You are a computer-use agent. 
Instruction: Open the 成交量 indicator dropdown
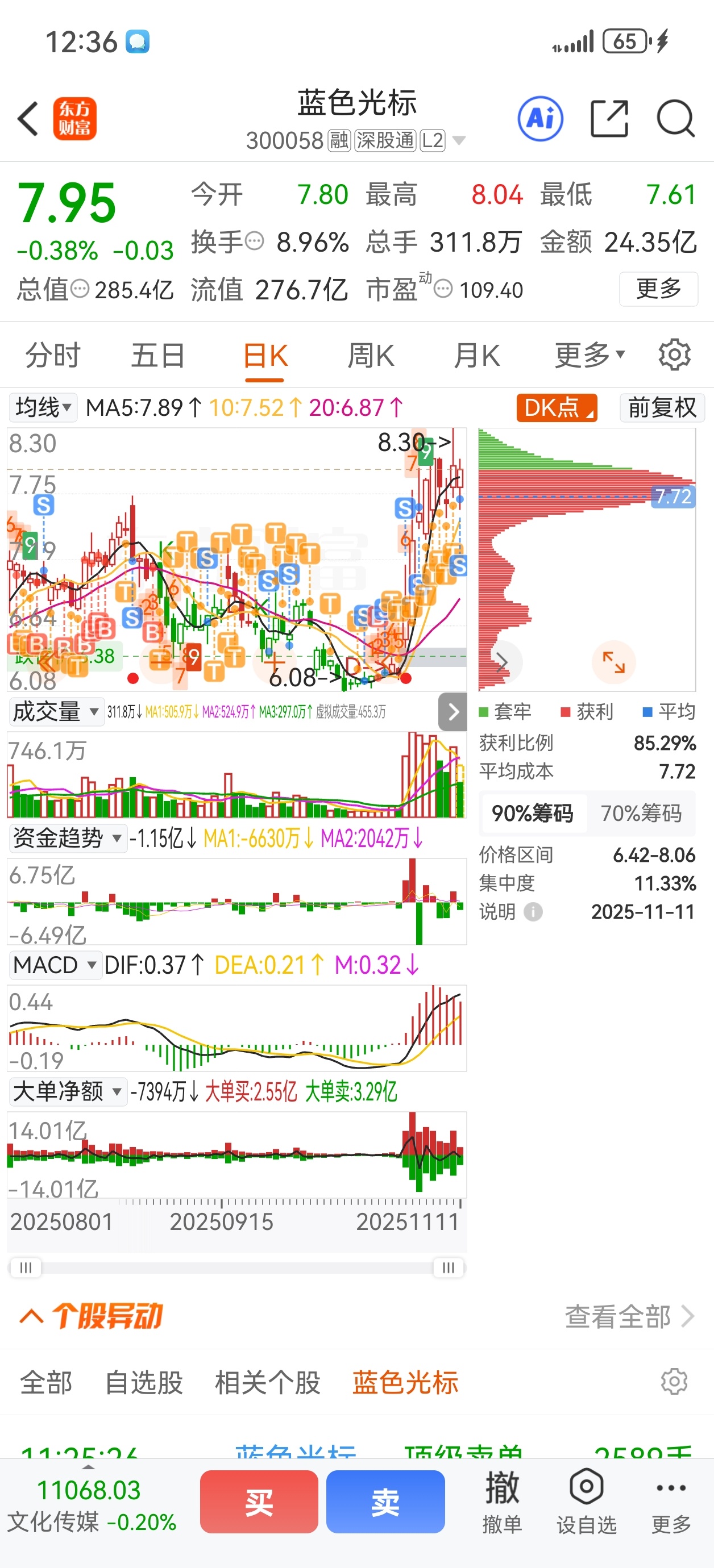[56, 711]
